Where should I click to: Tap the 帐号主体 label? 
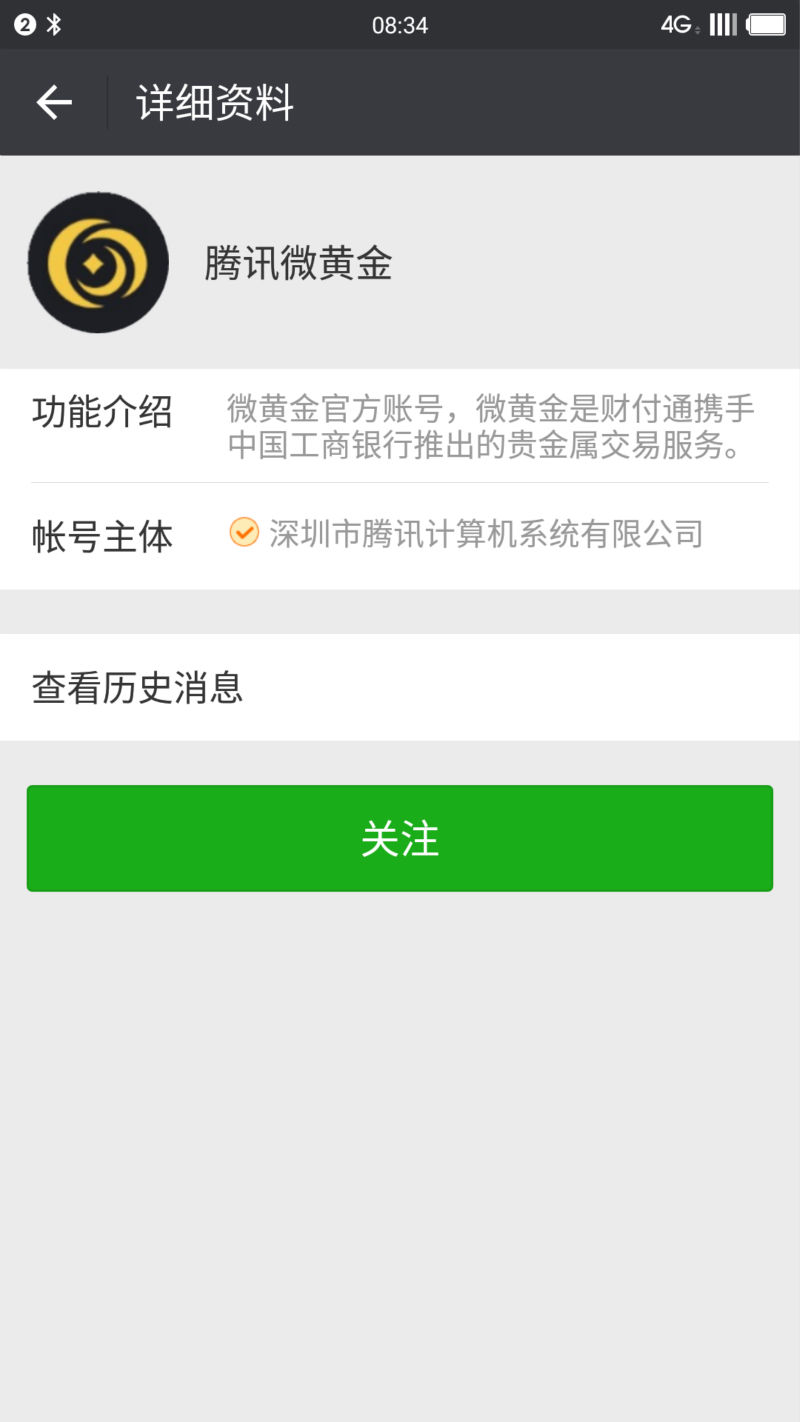[103, 536]
